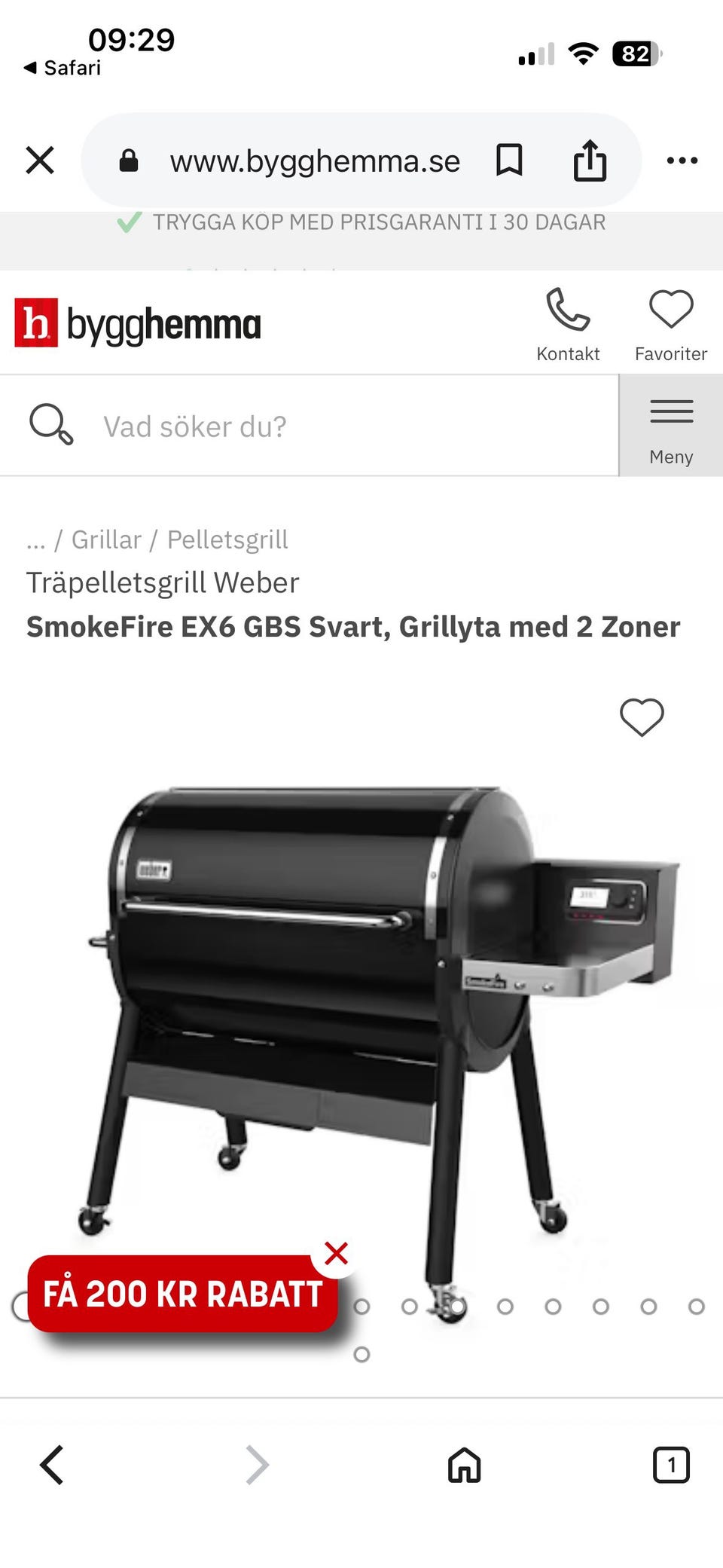The image size is (723, 1568).
Task: Open the address bar with www.bygghemma.se
Action: pyautogui.click(x=315, y=161)
